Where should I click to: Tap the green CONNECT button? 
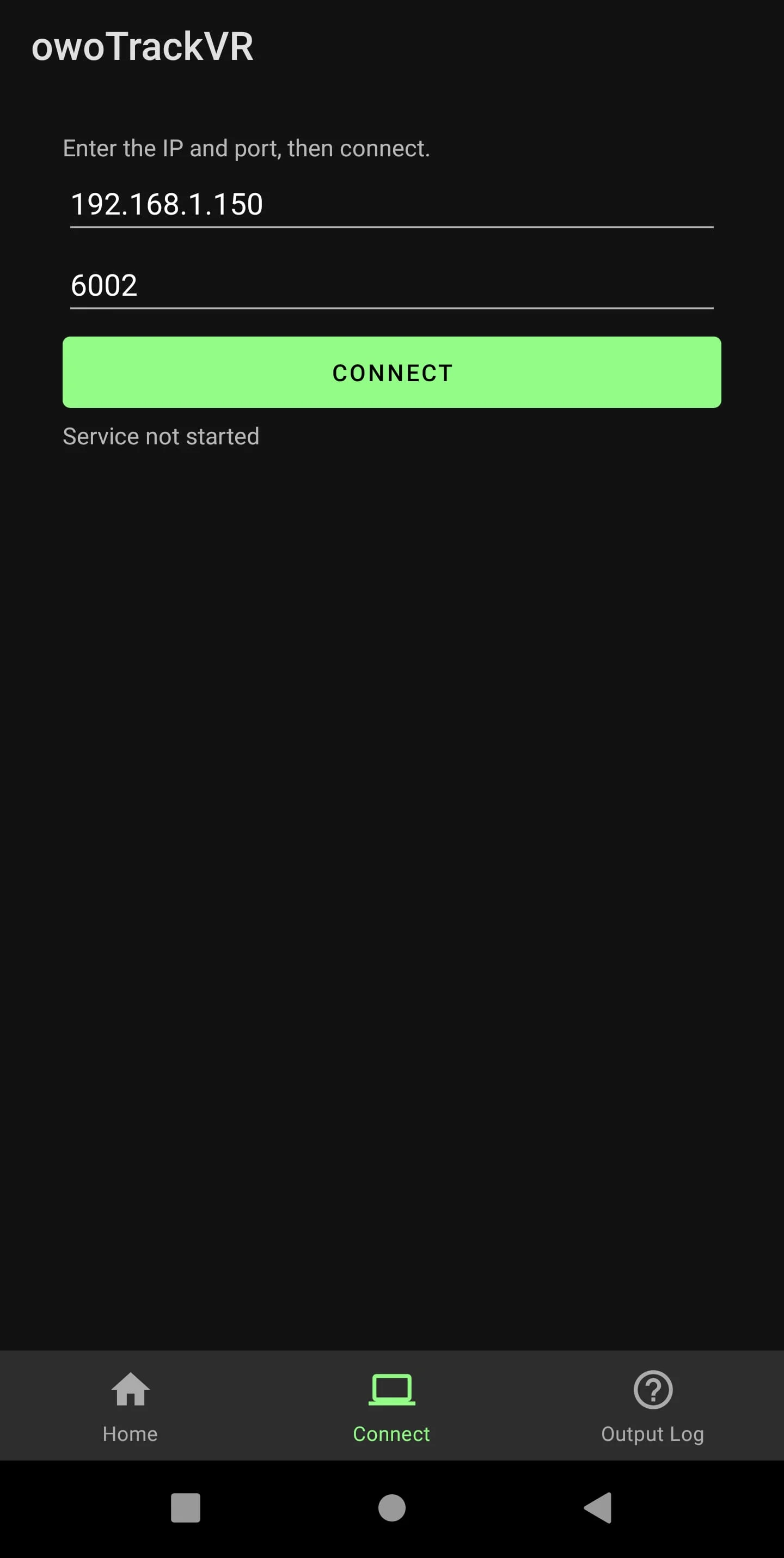[x=391, y=372]
